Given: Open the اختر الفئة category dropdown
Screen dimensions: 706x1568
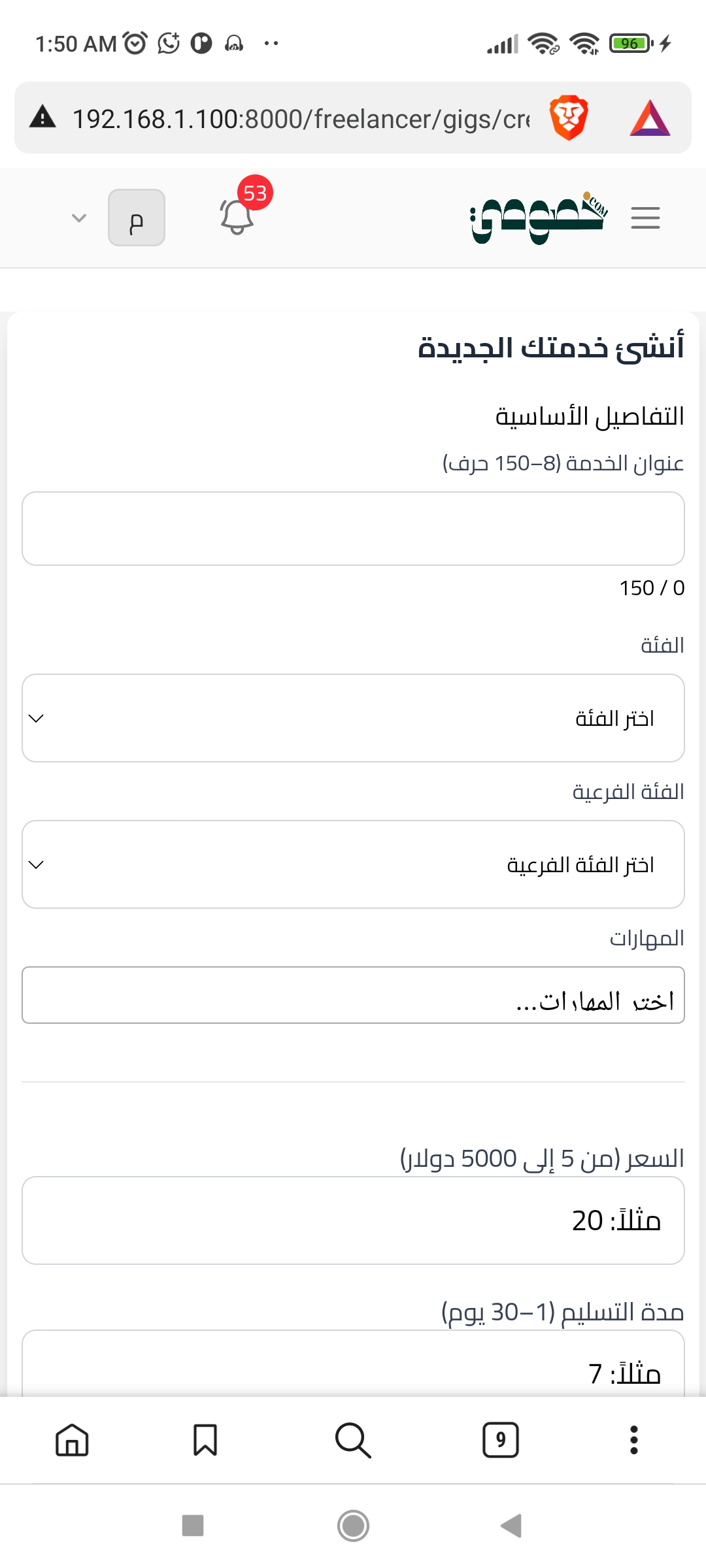Looking at the screenshot, I should 353,717.
